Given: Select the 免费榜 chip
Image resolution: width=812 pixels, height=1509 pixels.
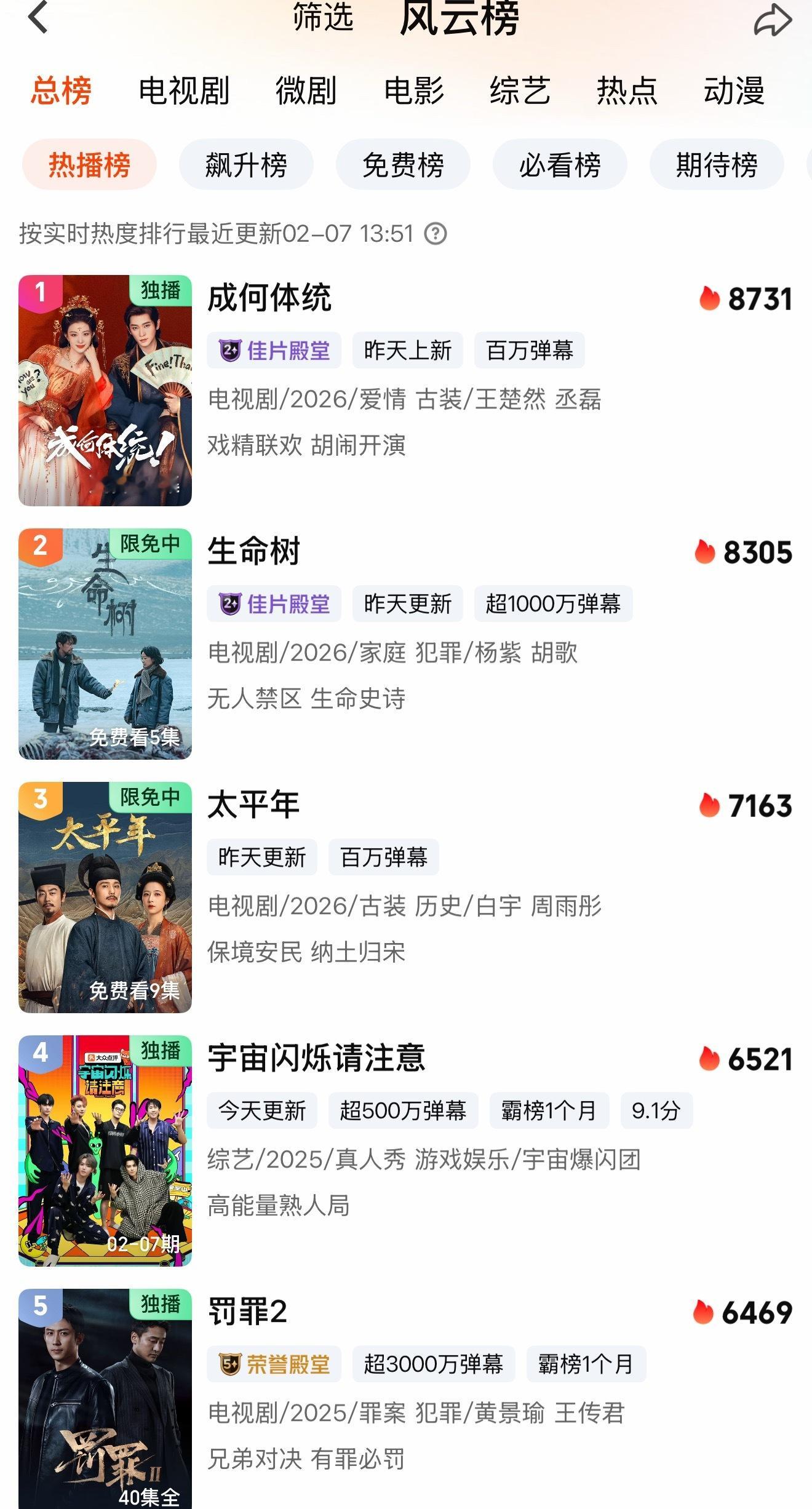Looking at the screenshot, I should tap(403, 165).
